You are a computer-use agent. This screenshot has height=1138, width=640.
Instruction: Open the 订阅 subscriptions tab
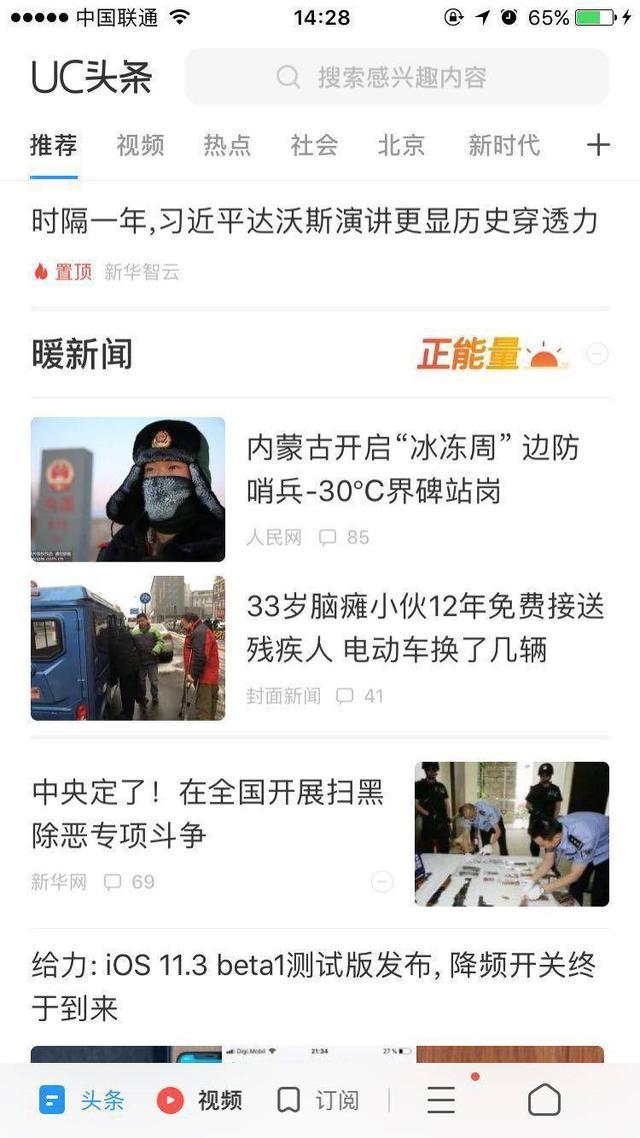317,1100
